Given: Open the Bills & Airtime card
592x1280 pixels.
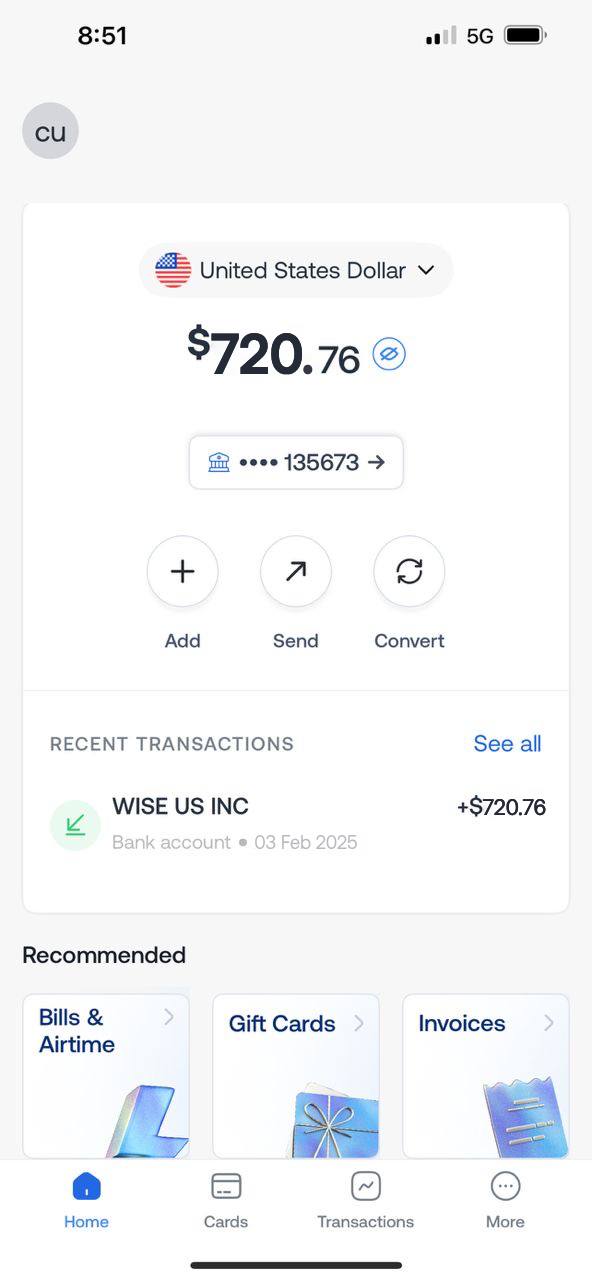Looking at the screenshot, I should click(x=106, y=1076).
